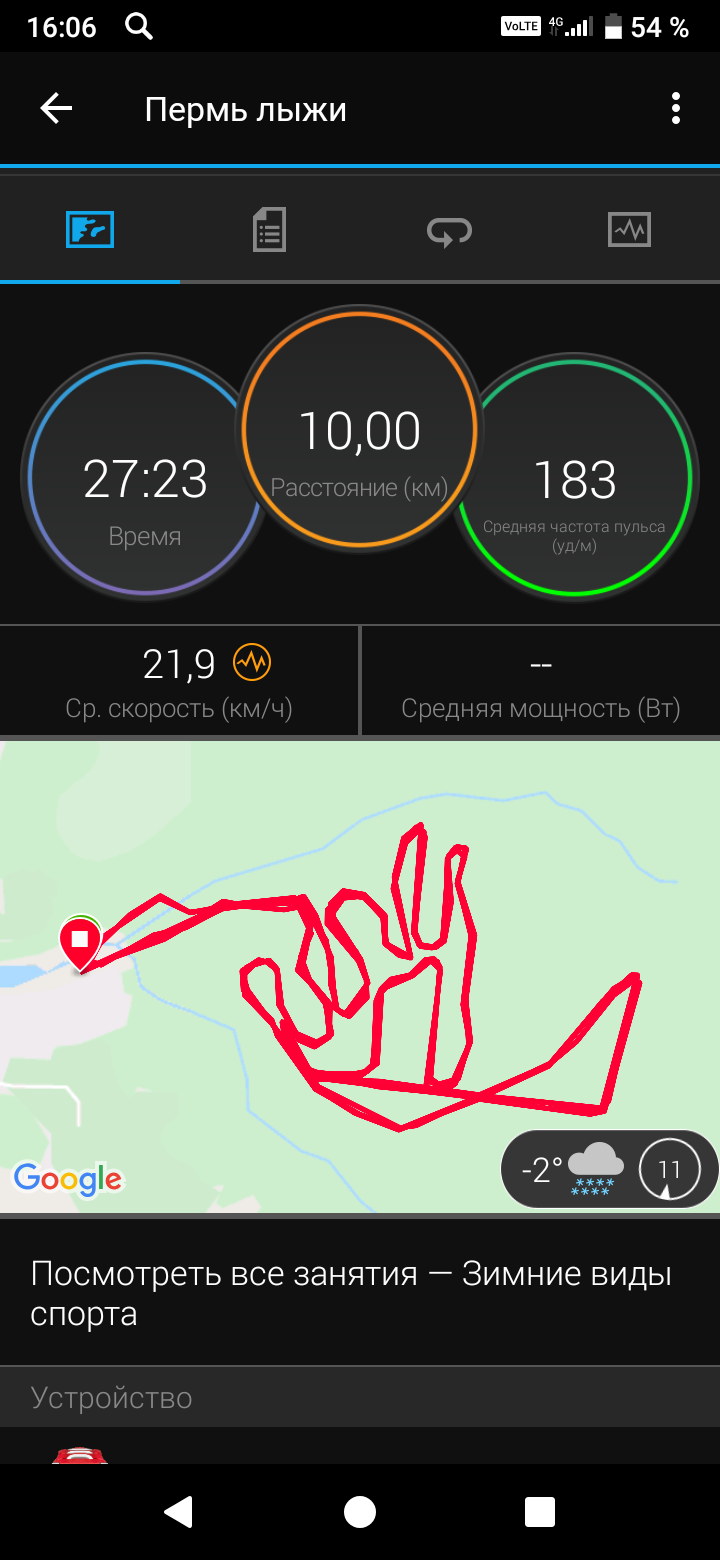Image resolution: width=720 pixels, height=1560 pixels.
Task: Open the three-dot overflow menu
Action: pos(676,109)
